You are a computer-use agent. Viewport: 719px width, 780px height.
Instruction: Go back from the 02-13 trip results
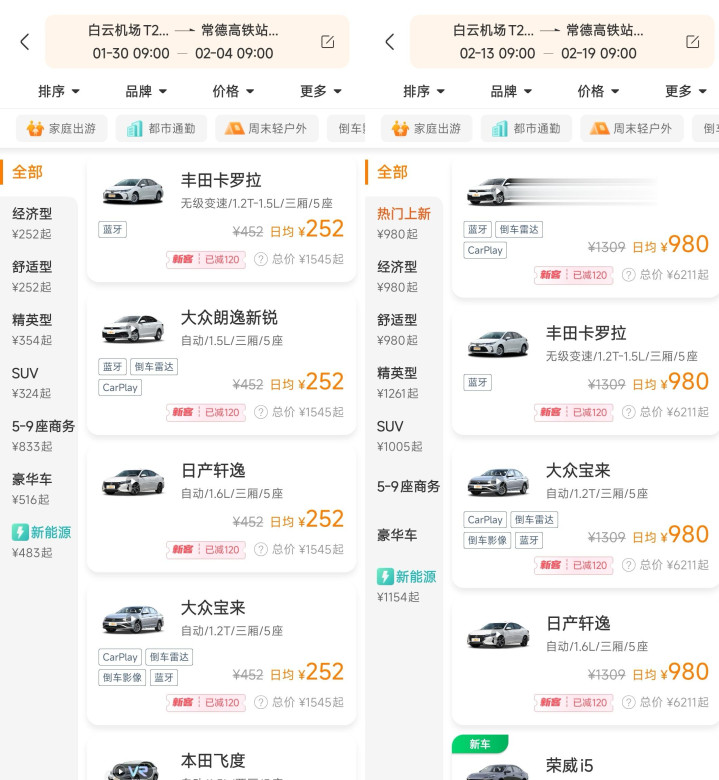tap(390, 42)
